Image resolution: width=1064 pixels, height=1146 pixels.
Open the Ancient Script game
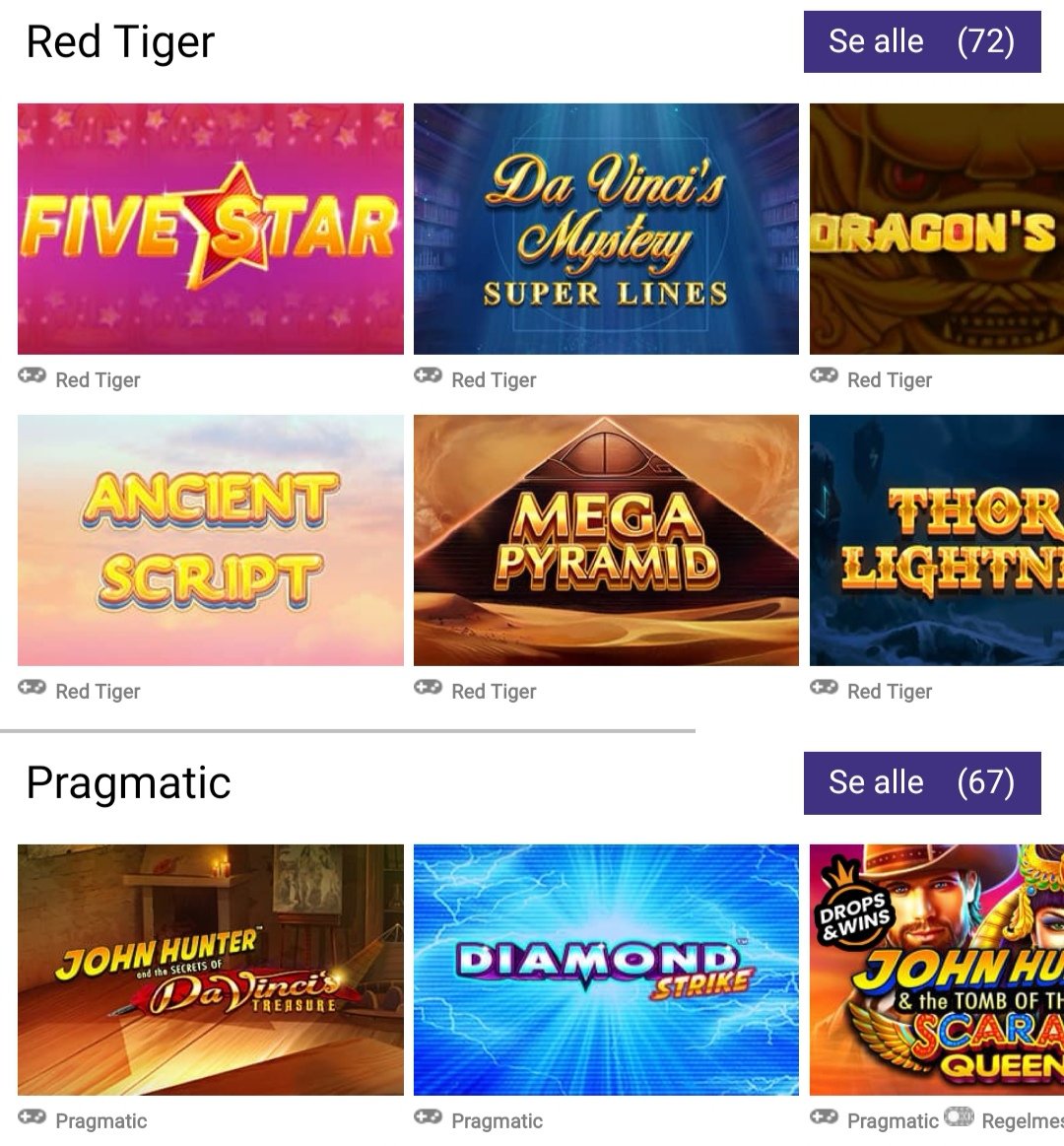[210, 540]
